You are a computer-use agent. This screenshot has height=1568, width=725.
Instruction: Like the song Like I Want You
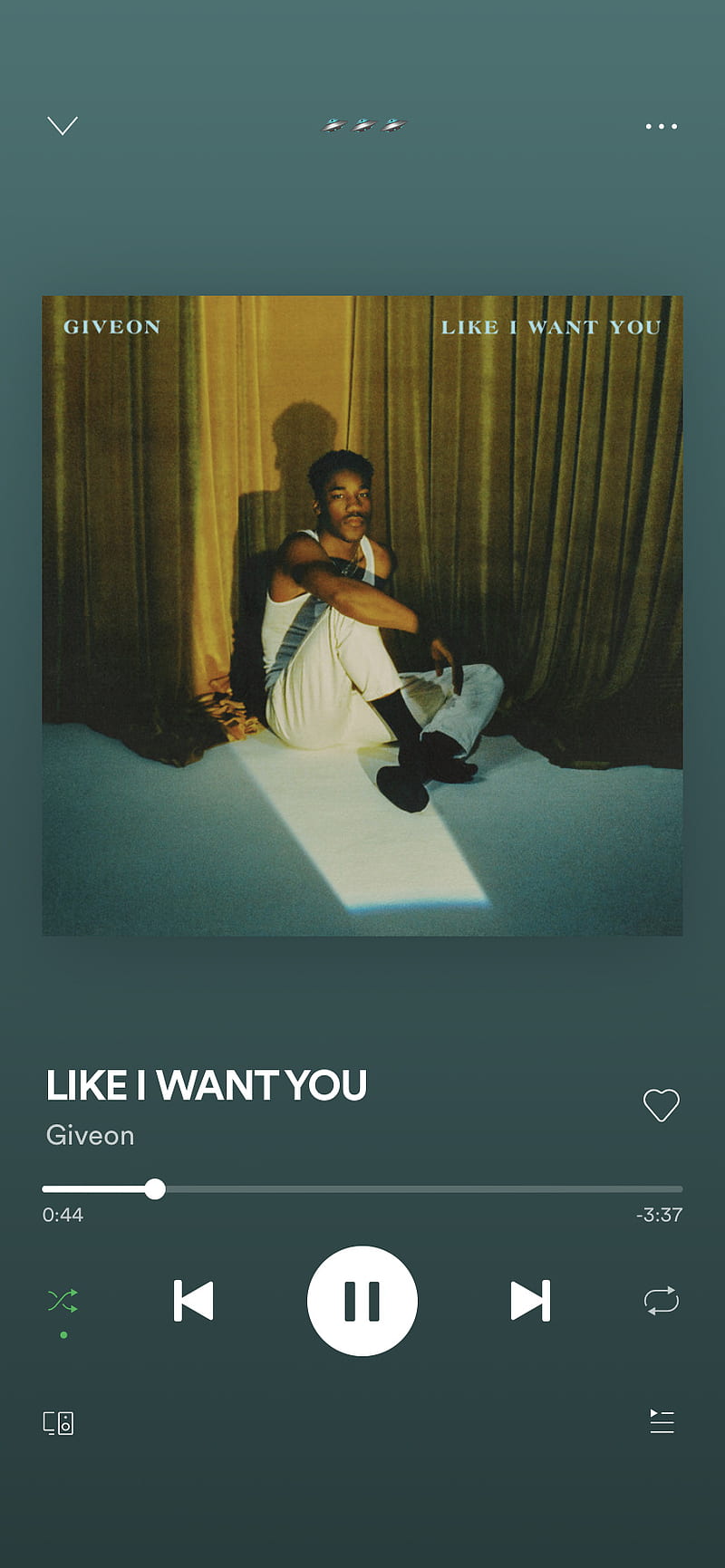(x=662, y=1105)
